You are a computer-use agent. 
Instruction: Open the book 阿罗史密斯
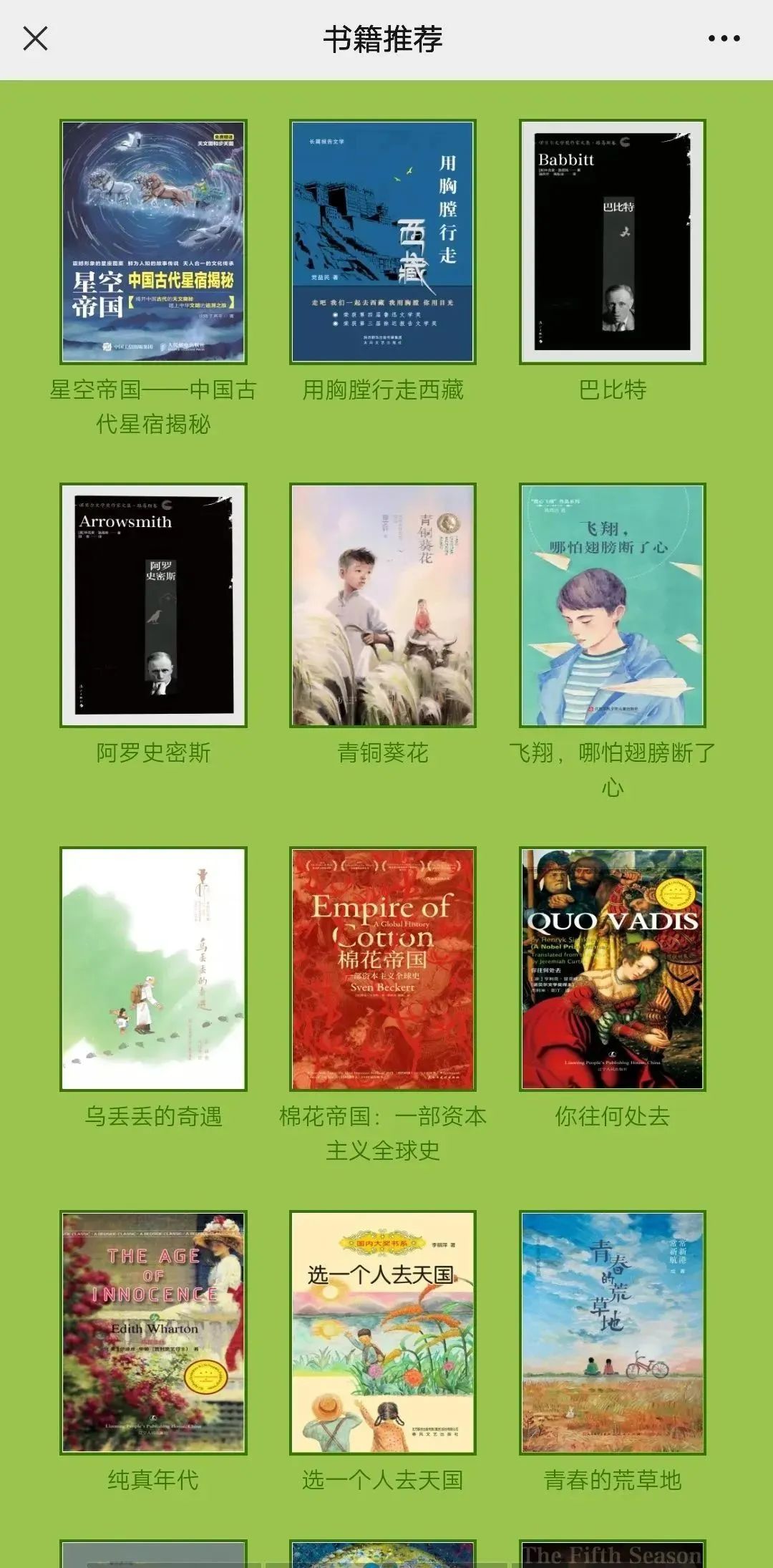tap(153, 605)
